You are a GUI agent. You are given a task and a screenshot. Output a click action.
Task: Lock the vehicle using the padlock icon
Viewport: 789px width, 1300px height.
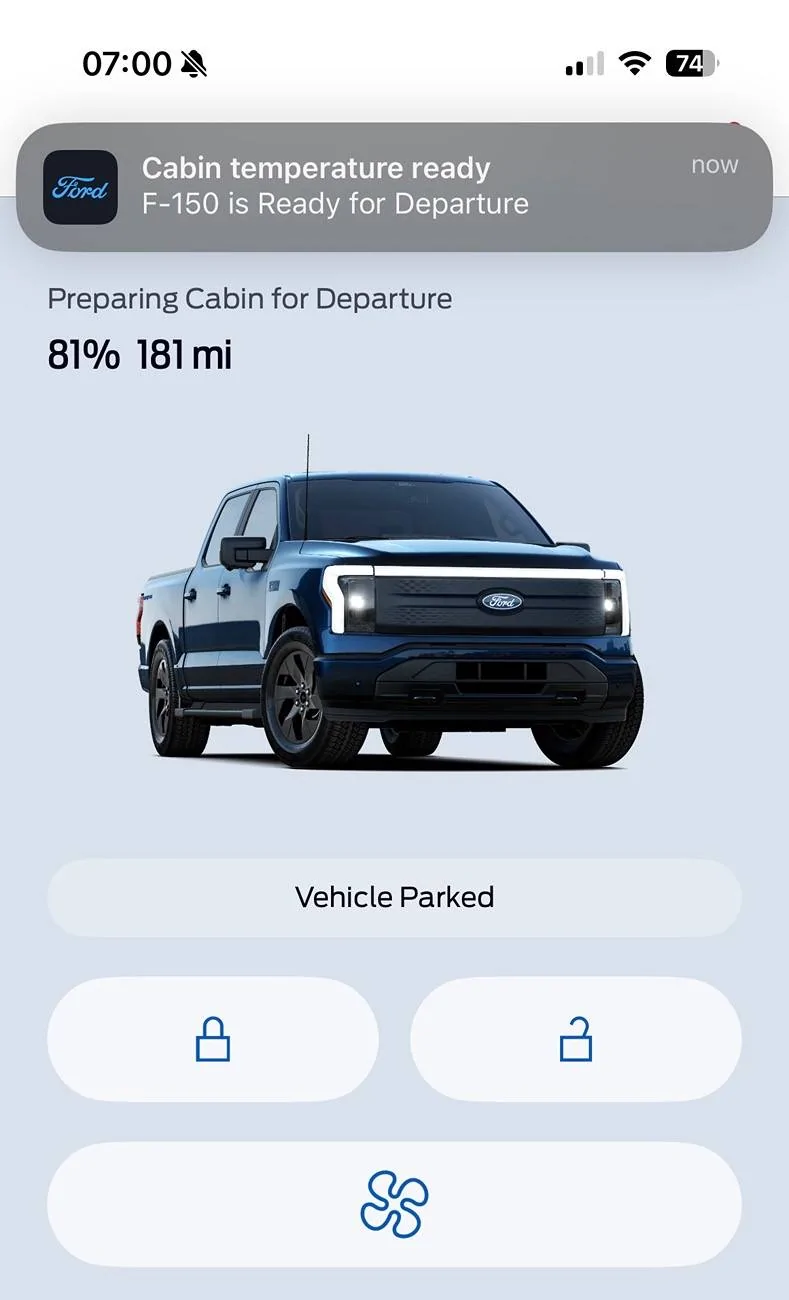point(211,1038)
